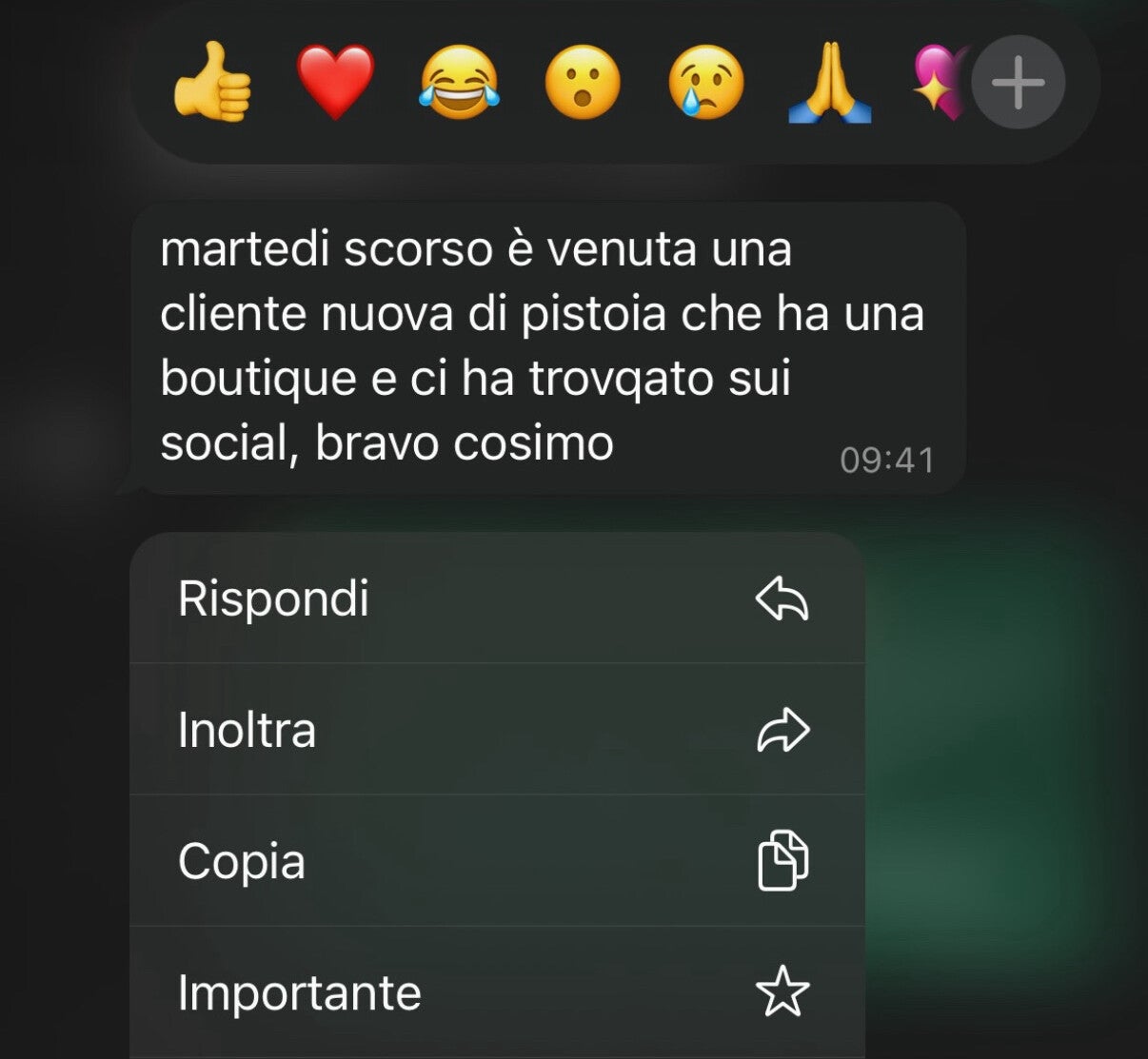Screen dimensions: 1148x1059
Task: Open more emoji reactions with plus
Action: [x=1018, y=83]
